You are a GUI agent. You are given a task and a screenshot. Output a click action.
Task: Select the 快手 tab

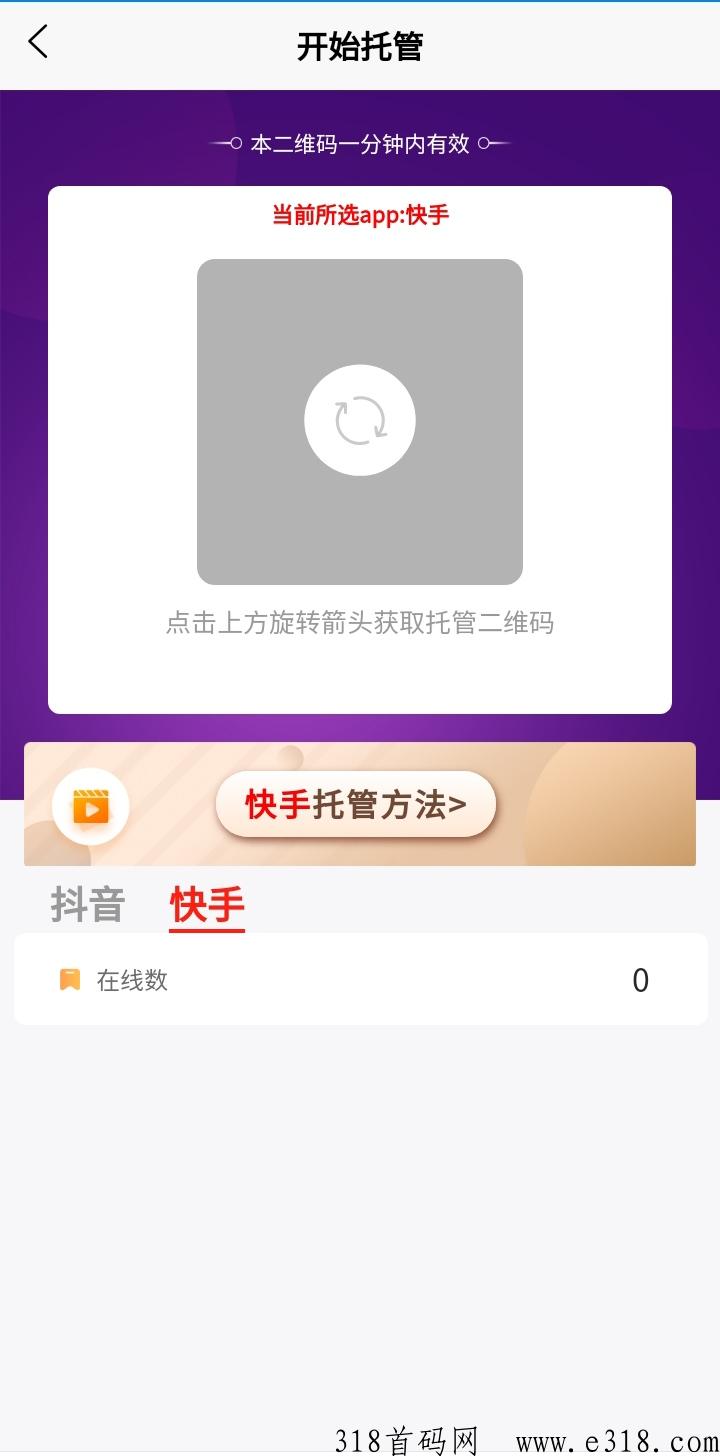tap(207, 905)
